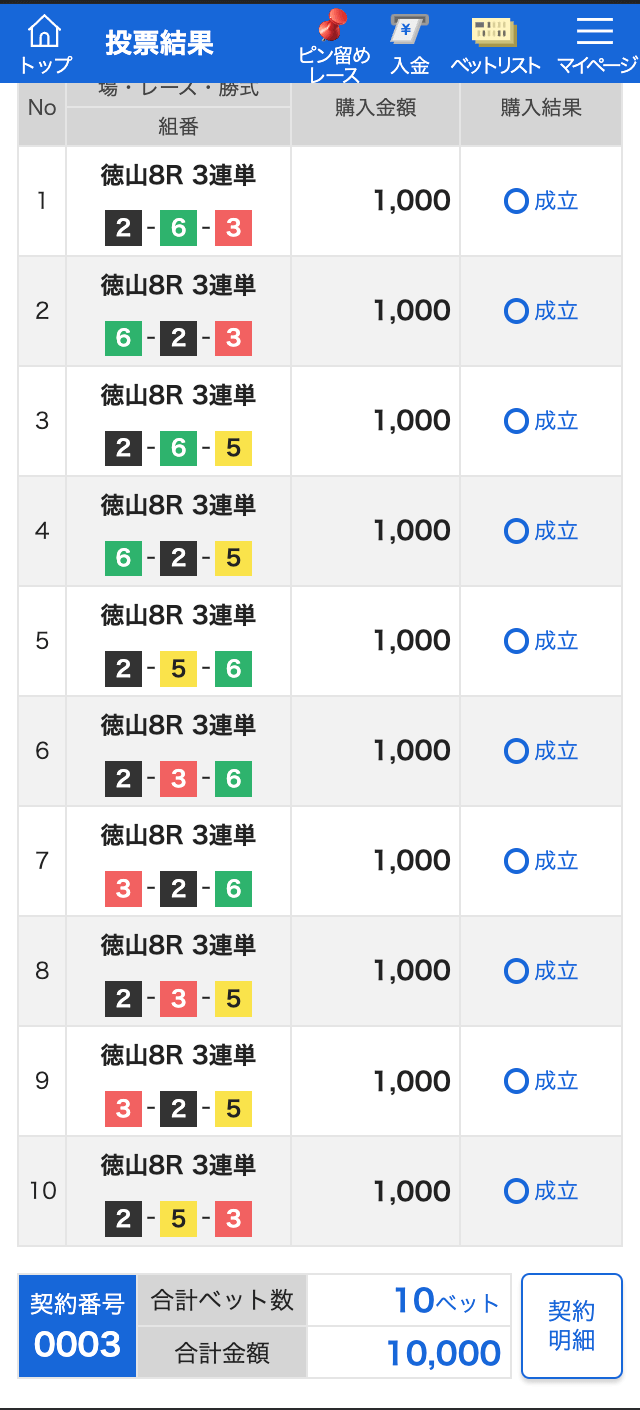Go to the トップ home page
Image resolution: width=640 pixels, height=1410 pixels.
point(45,44)
